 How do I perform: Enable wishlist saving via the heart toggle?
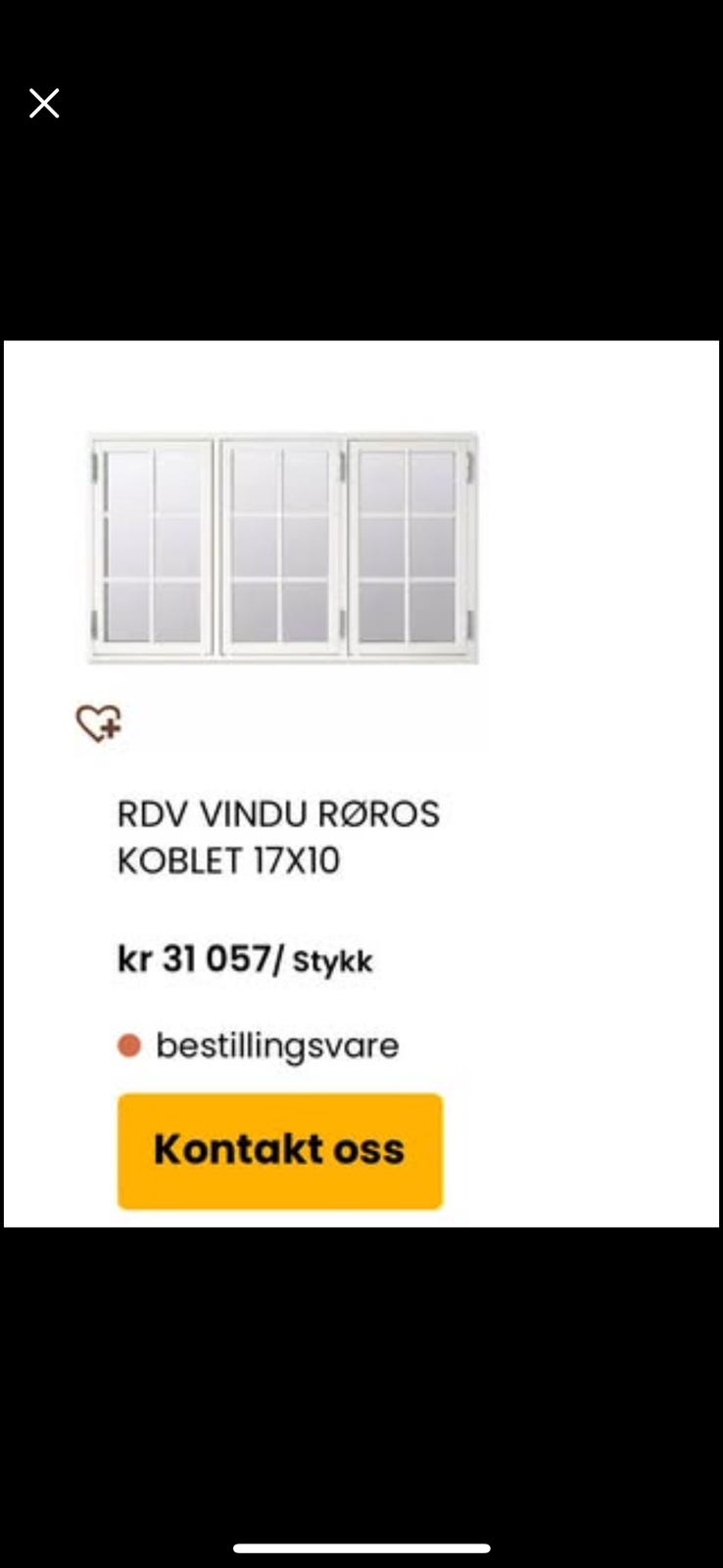(x=99, y=723)
